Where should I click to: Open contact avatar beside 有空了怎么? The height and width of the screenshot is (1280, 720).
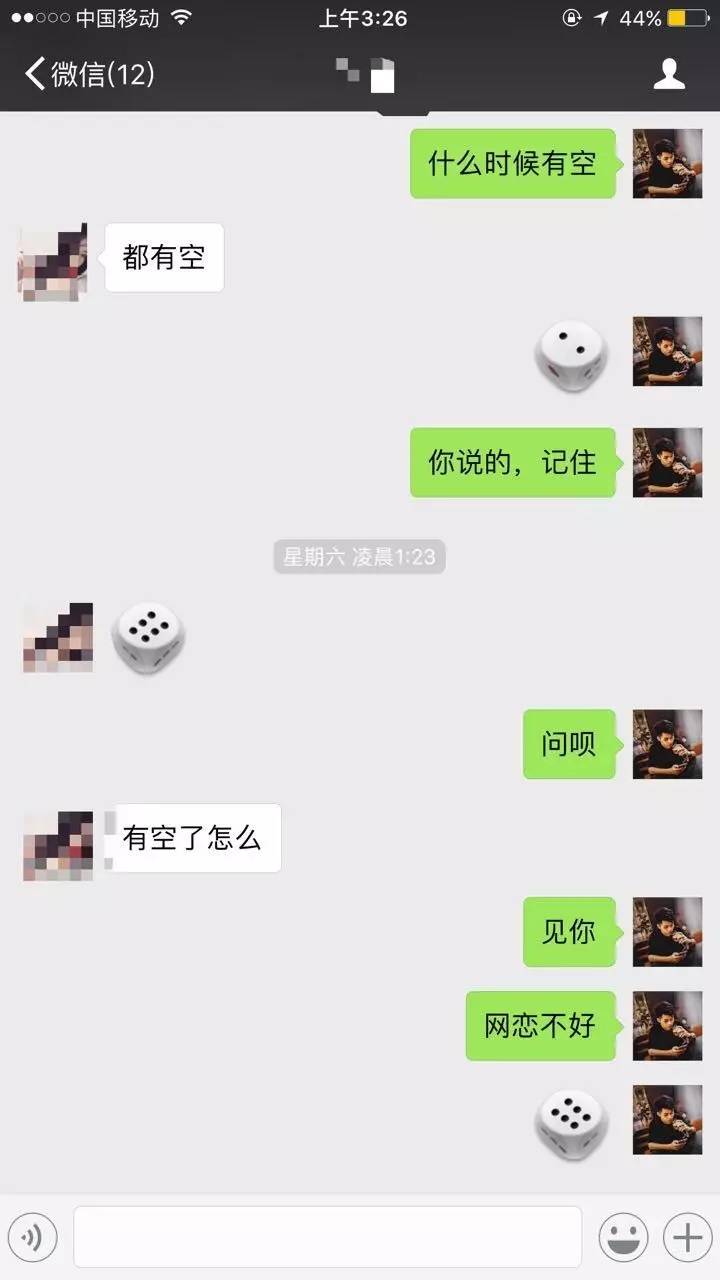tap(58, 846)
